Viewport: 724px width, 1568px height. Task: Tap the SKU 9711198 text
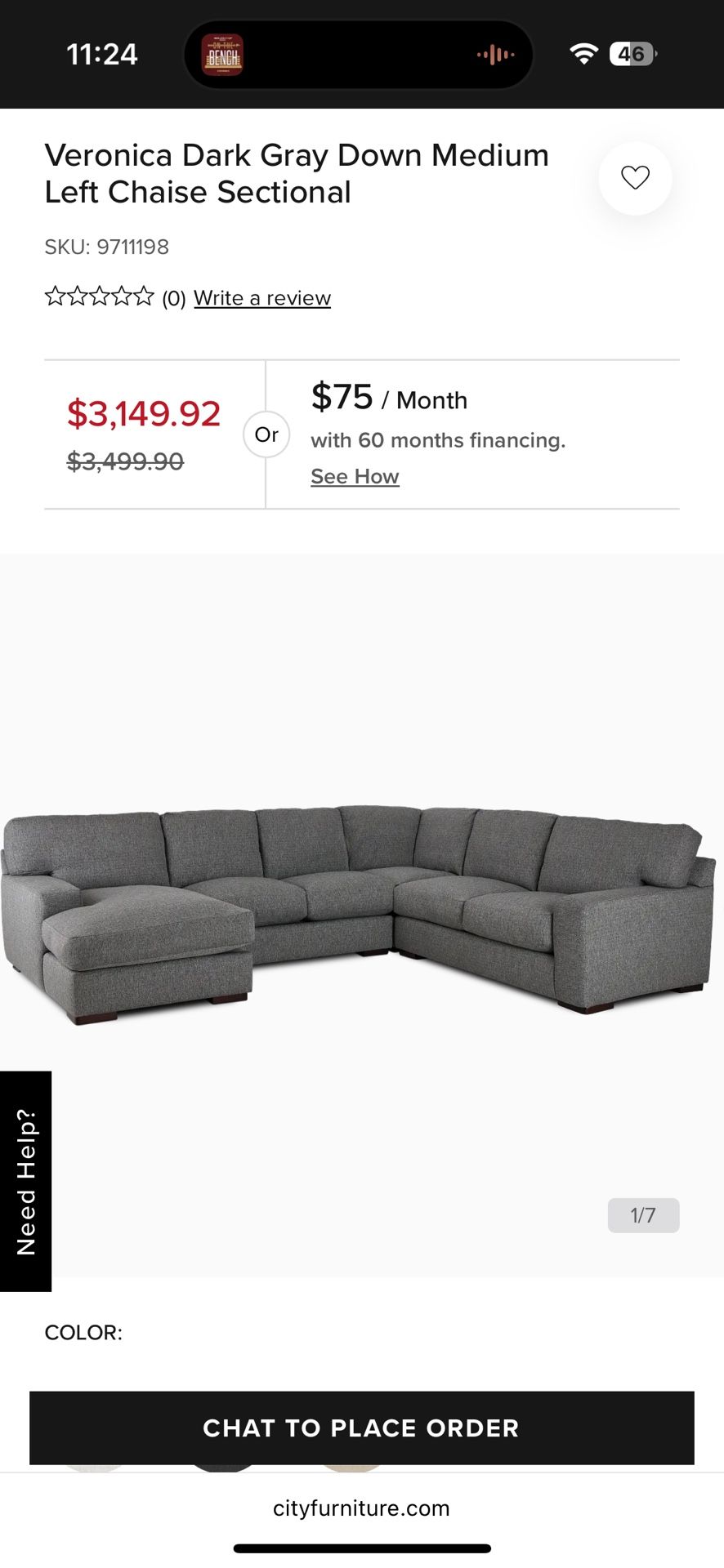(x=106, y=246)
